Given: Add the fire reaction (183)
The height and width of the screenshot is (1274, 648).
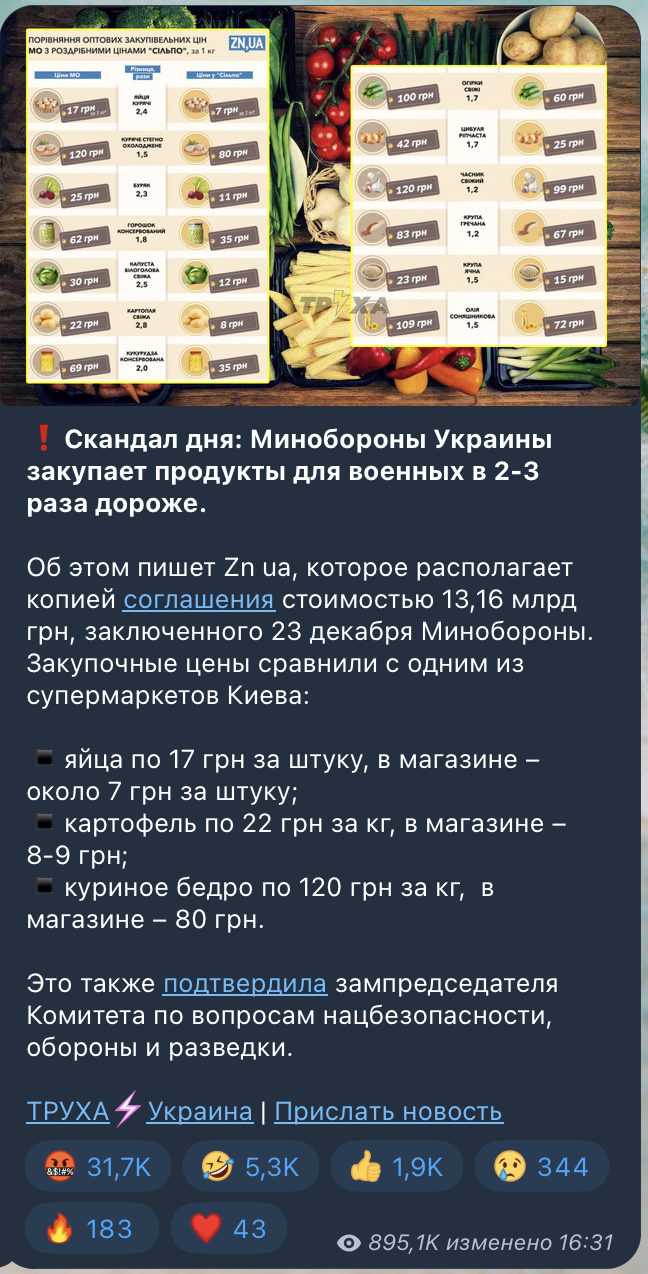Looking at the screenshot, I should 92,1228.
